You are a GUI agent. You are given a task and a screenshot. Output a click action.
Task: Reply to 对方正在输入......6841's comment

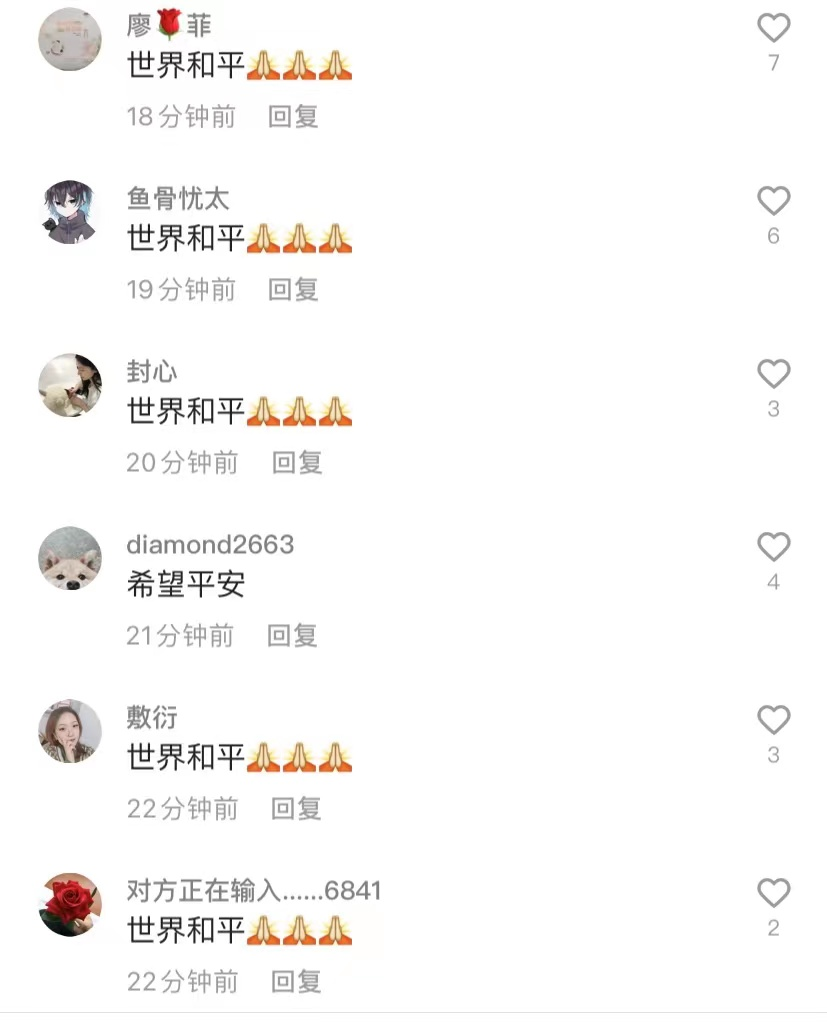(296, 982)
